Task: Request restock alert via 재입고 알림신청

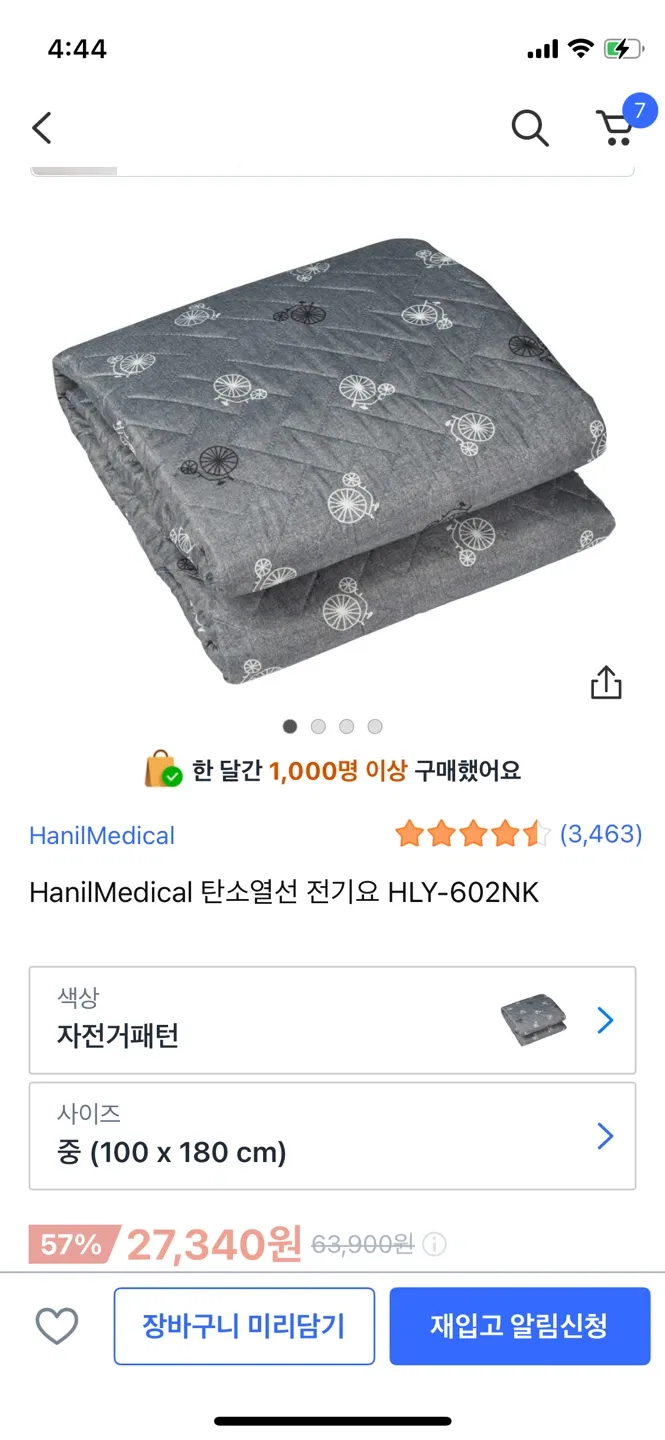Action: point(519,1326)
